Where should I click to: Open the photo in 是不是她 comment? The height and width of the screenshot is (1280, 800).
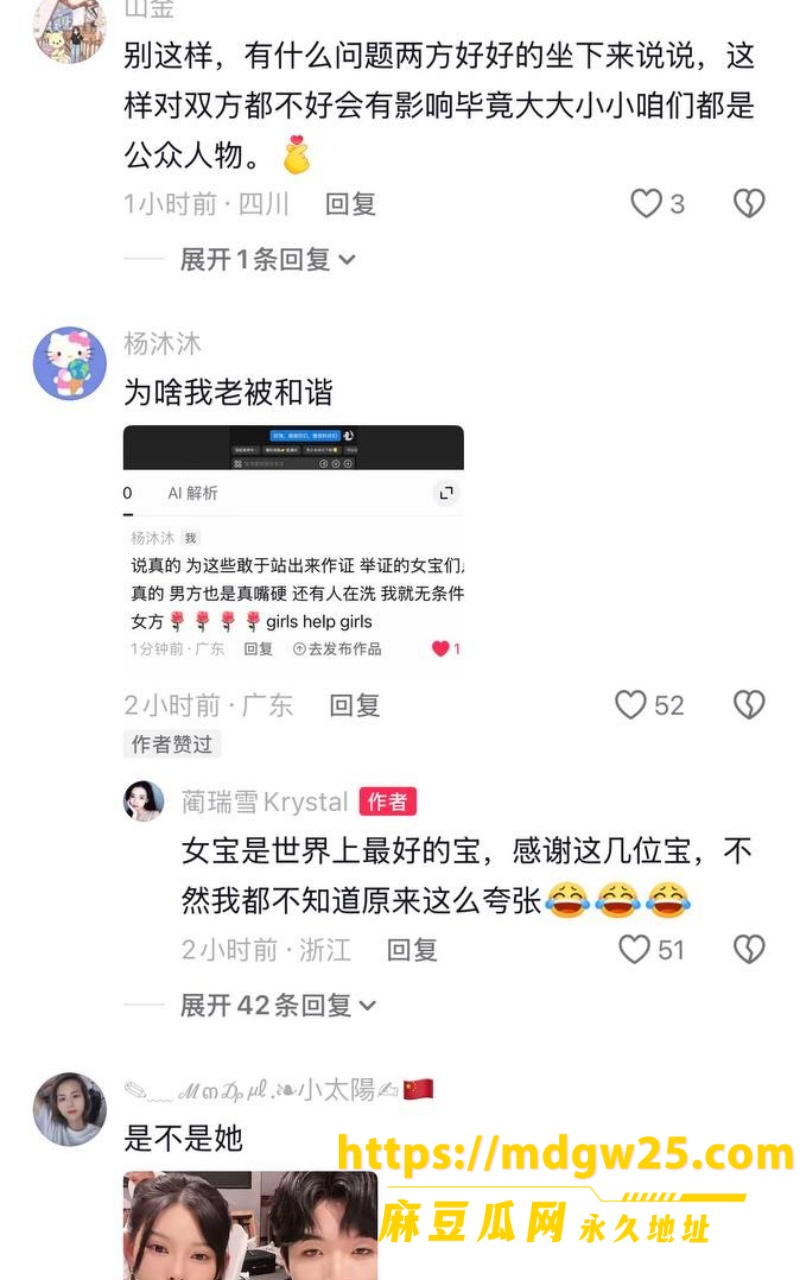coord(251,1225)
